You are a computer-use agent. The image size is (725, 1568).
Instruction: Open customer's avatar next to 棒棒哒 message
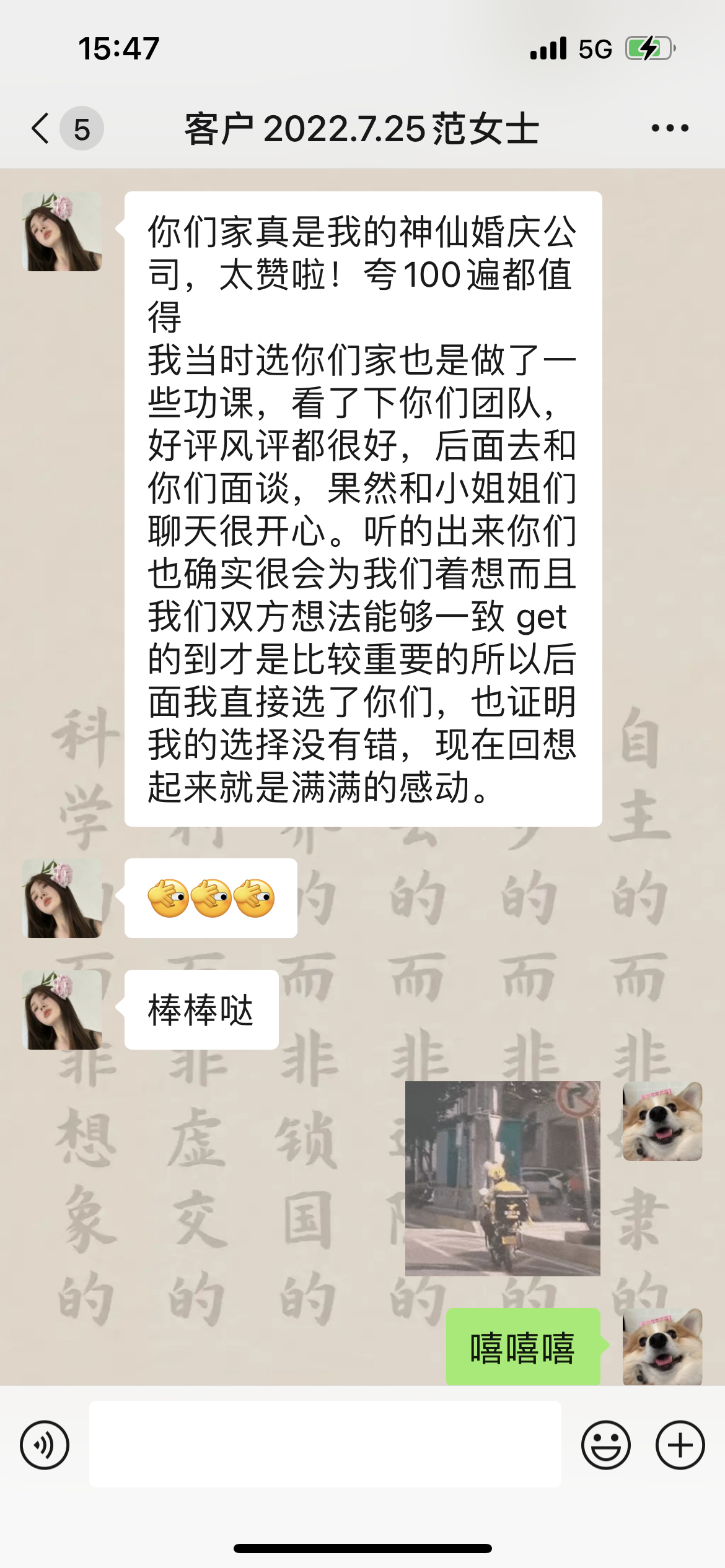(62, 1009)
